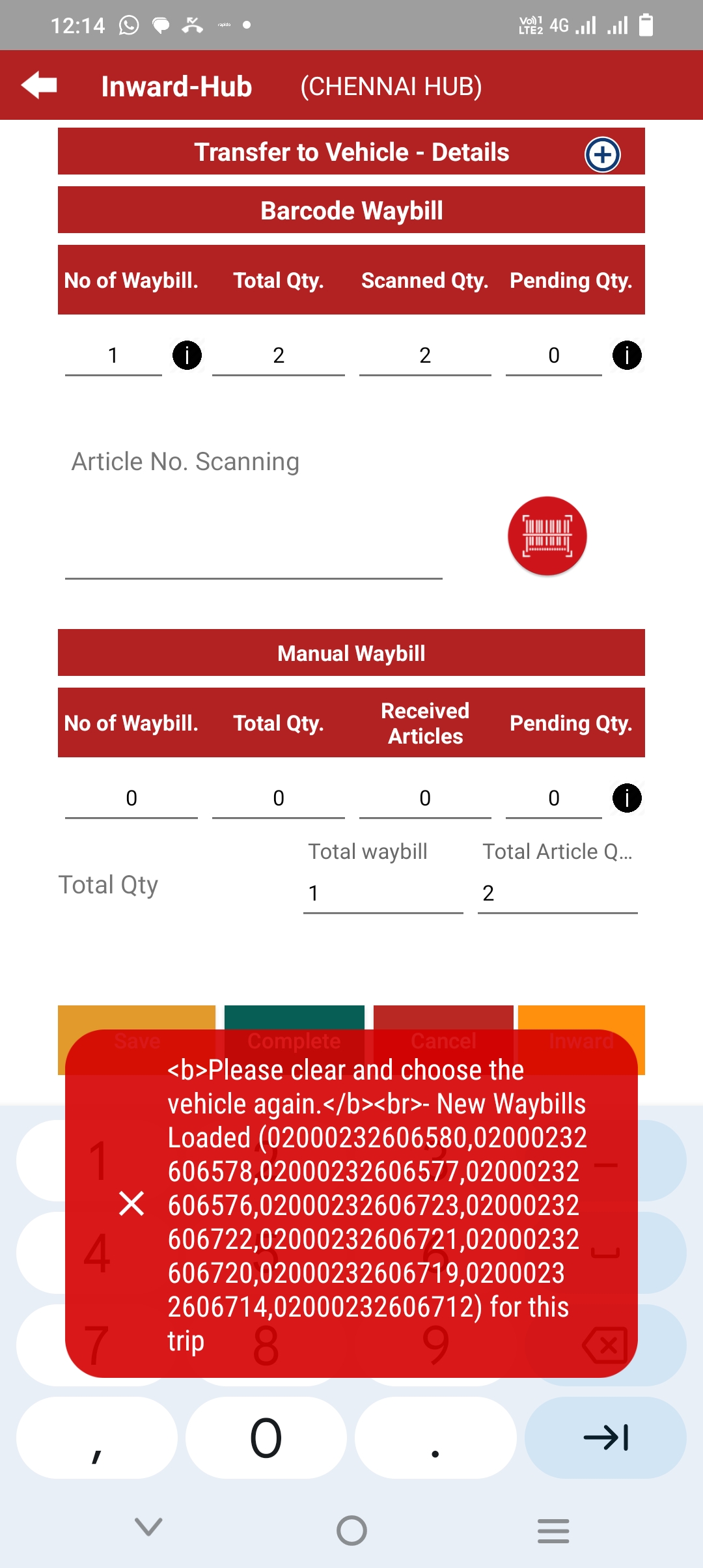Image resolution: width=703 pixels, height=1568 pixels.
Task: Tap the next-field arrow key on keypad
Action: click(x=605, y=1438)
